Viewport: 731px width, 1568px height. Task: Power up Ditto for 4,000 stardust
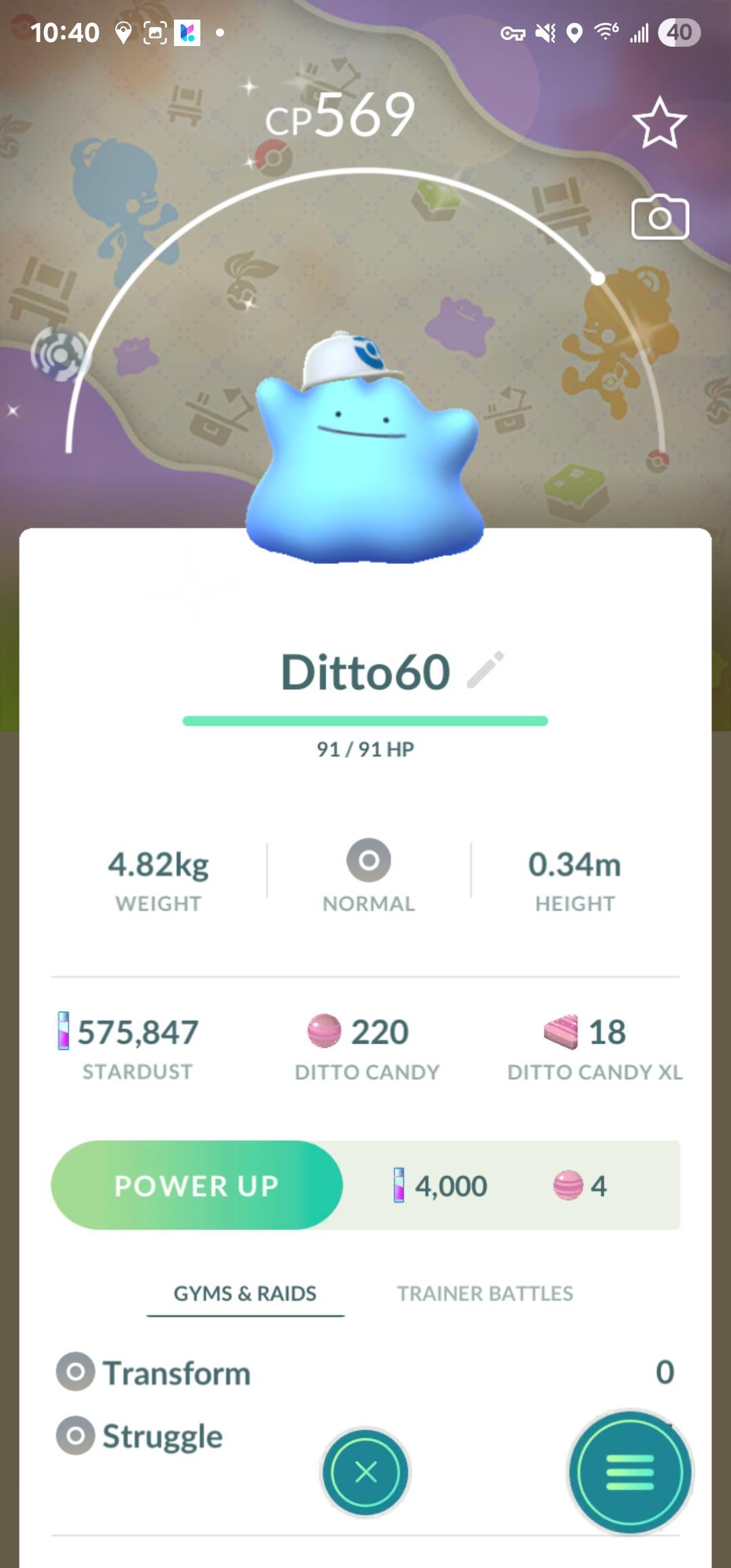pyautogui.click(x=197, y=1185)
